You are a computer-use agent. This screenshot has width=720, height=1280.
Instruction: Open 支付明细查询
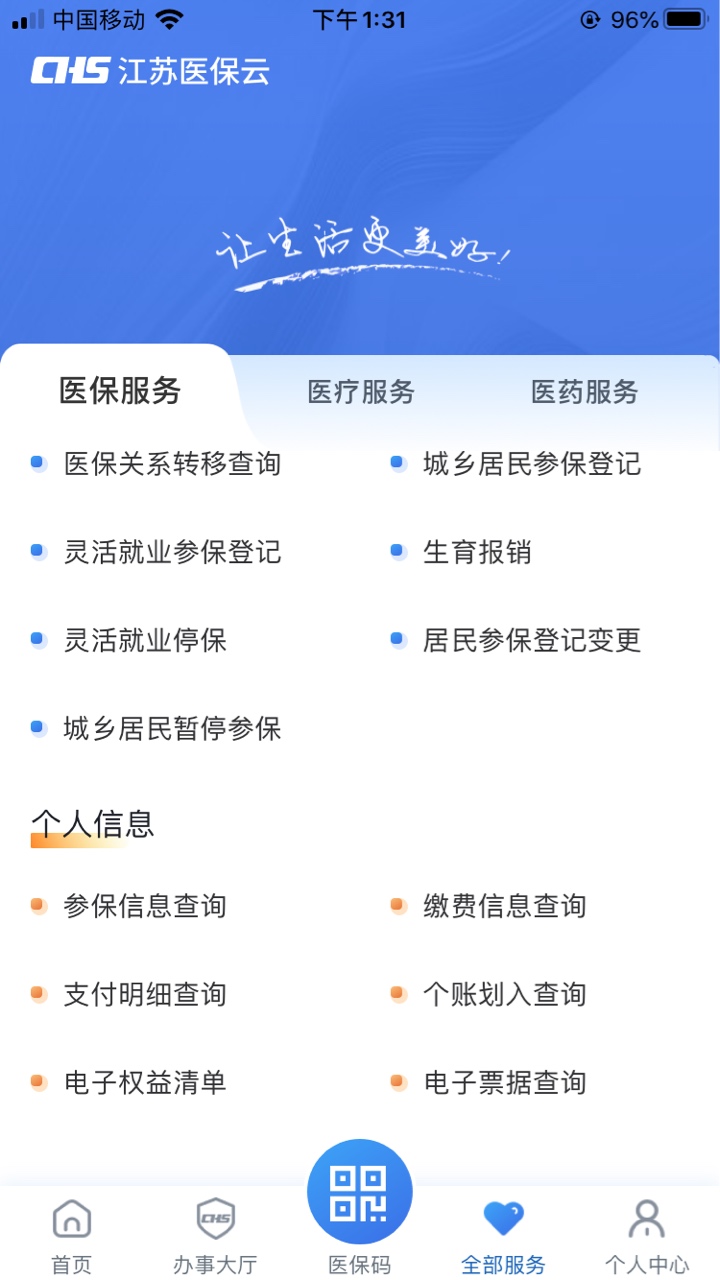click(x=145, y=994)
